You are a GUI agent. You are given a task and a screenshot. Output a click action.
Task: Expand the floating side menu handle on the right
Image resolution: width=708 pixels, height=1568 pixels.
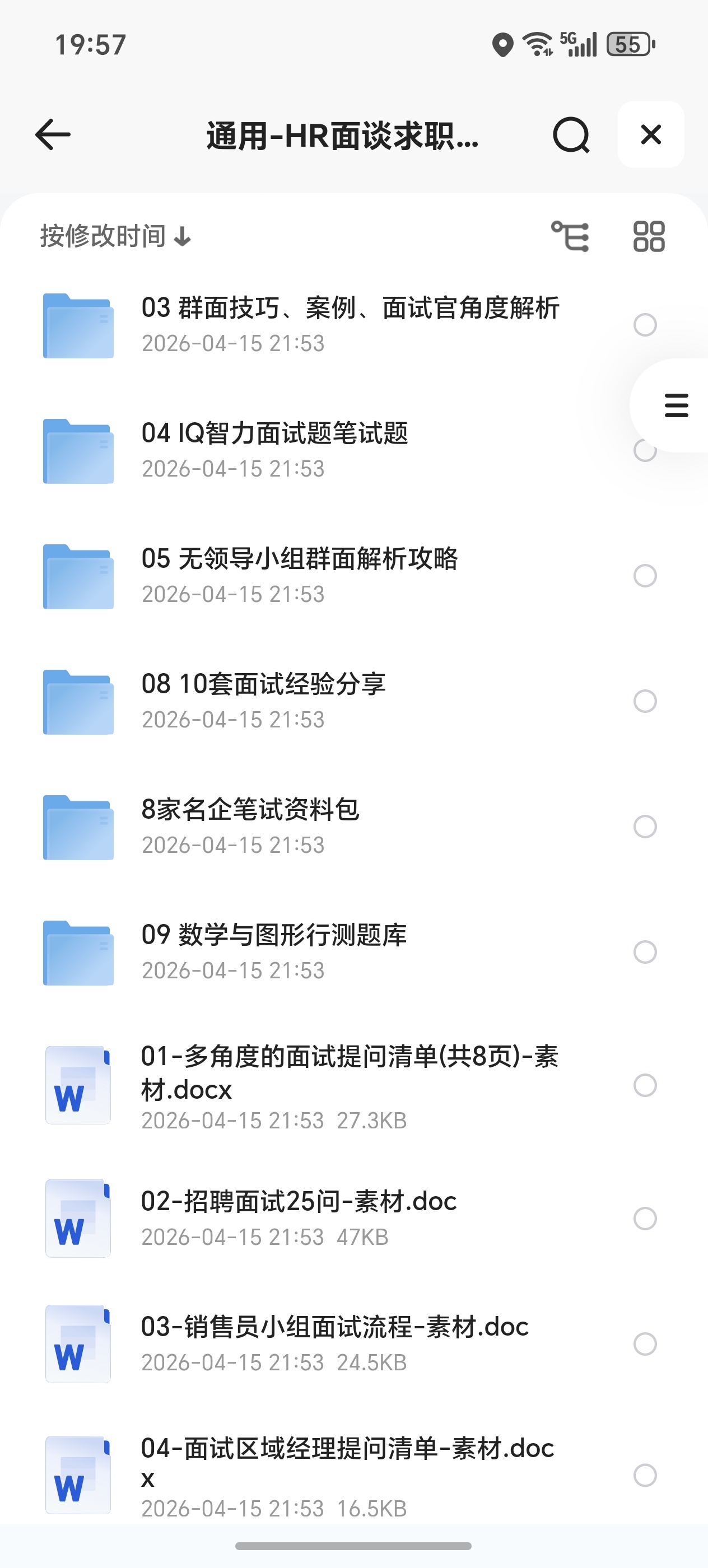(x=676, y=405)
